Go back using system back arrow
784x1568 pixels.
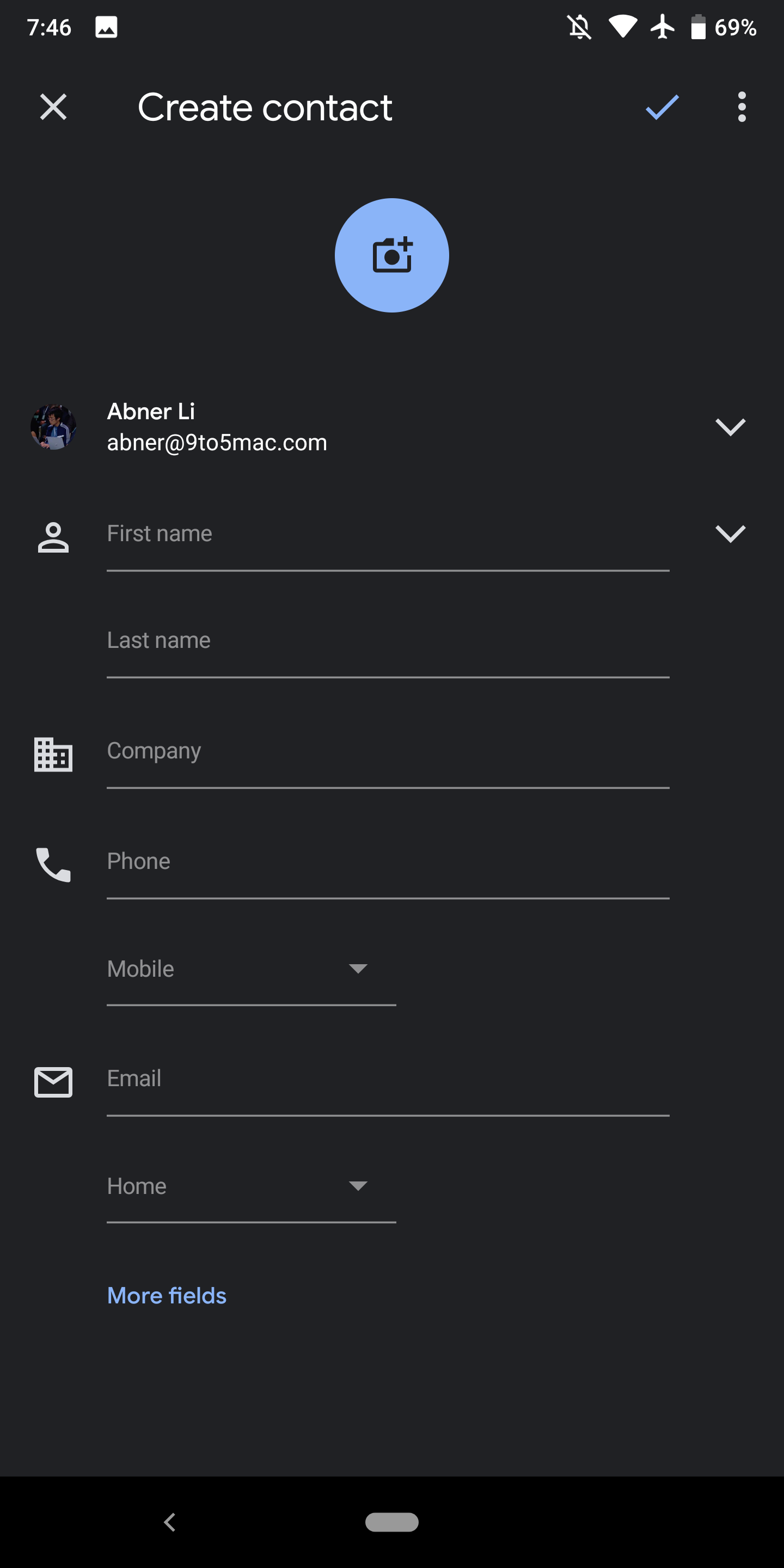pyautogui.click(x=170, y=1522)
